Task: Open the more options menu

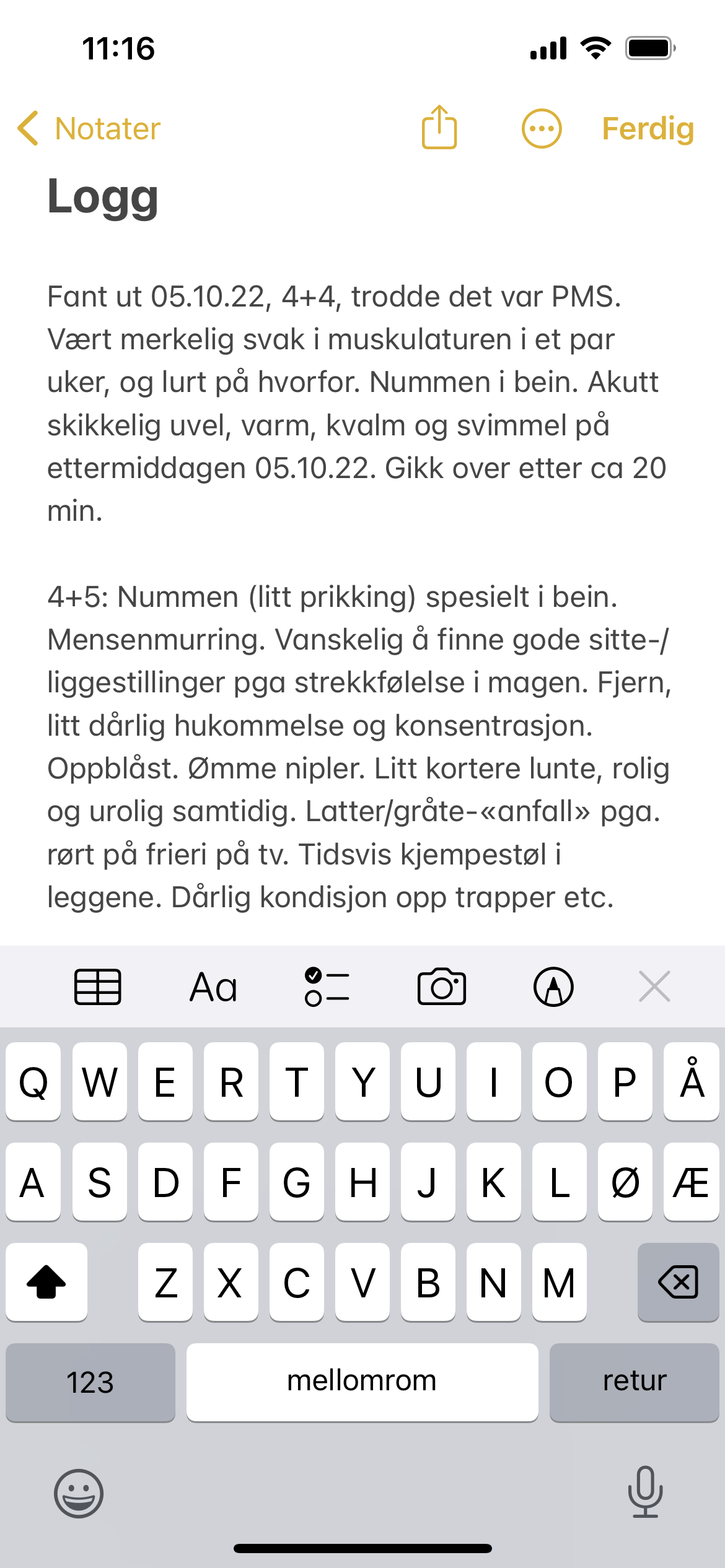Action: click(x=542, y=129)
